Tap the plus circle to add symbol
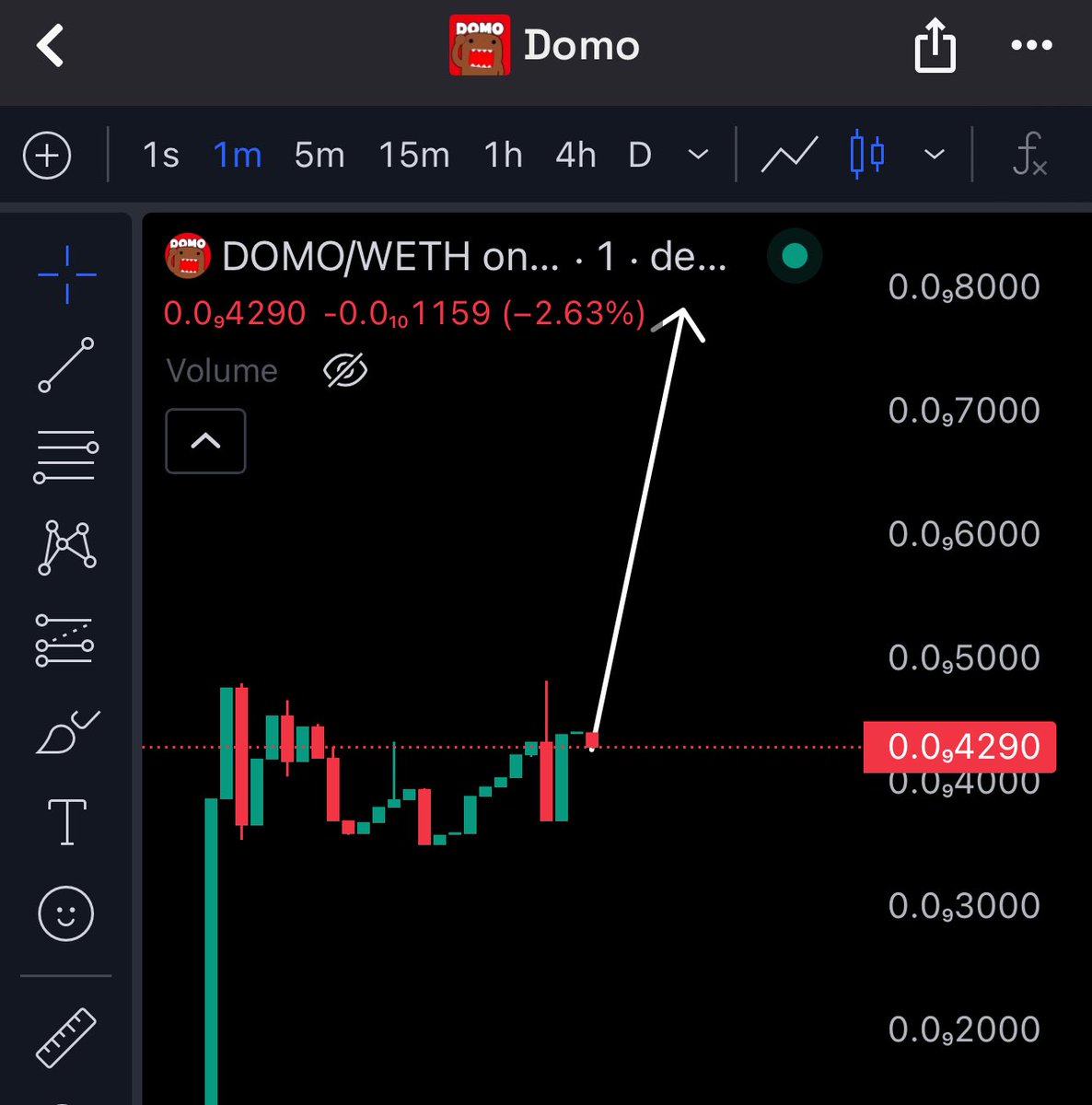This screenshot has height=1105, width=1092. click(47, 156)
